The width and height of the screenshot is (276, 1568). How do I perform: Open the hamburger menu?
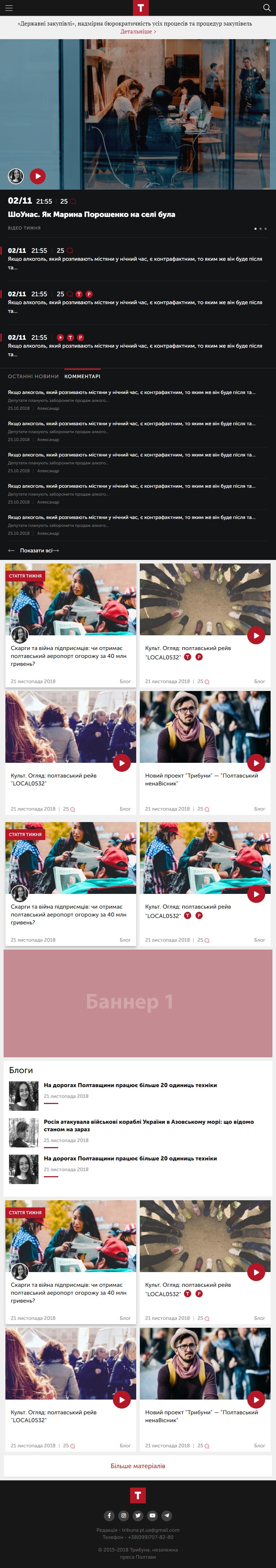9,8
